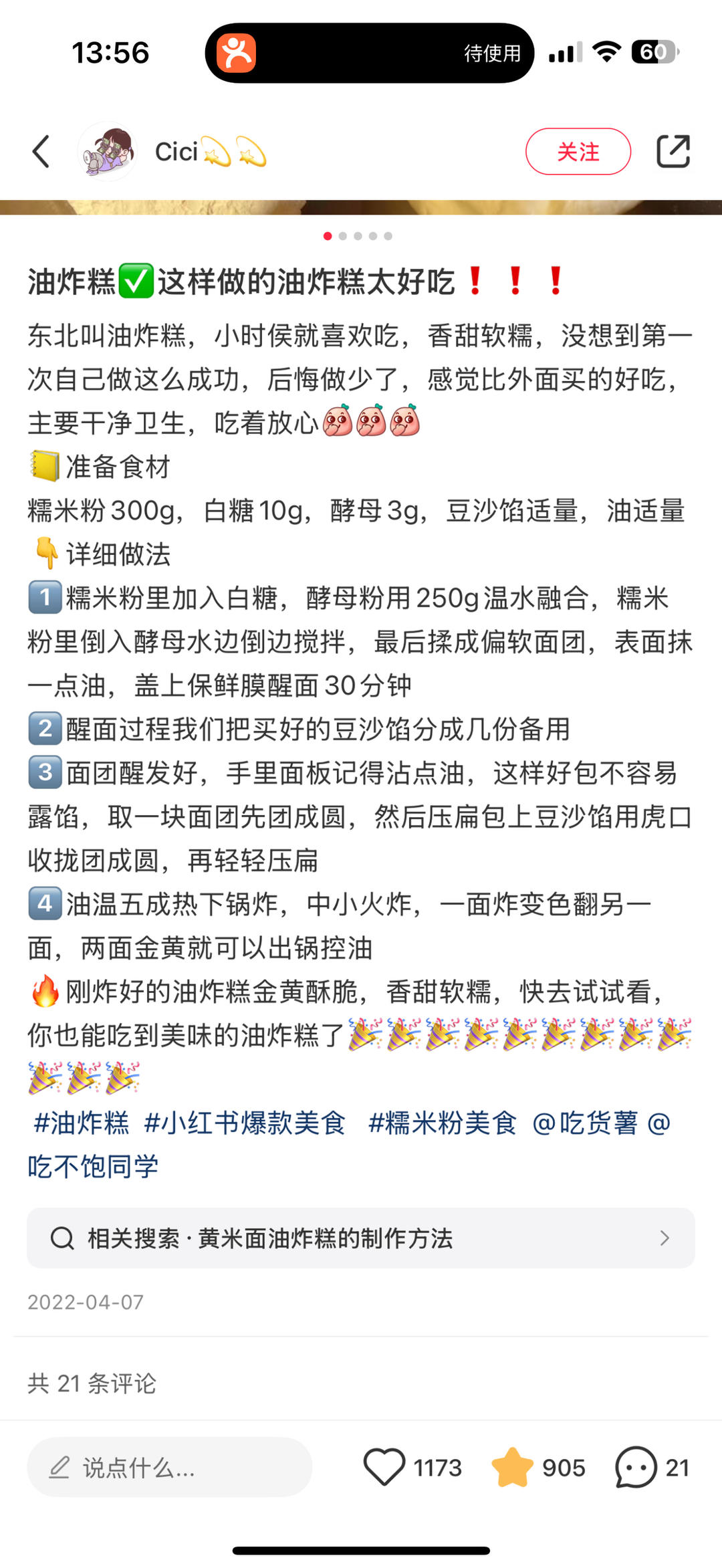Go back using the top-left arrow

coord(41,152)
